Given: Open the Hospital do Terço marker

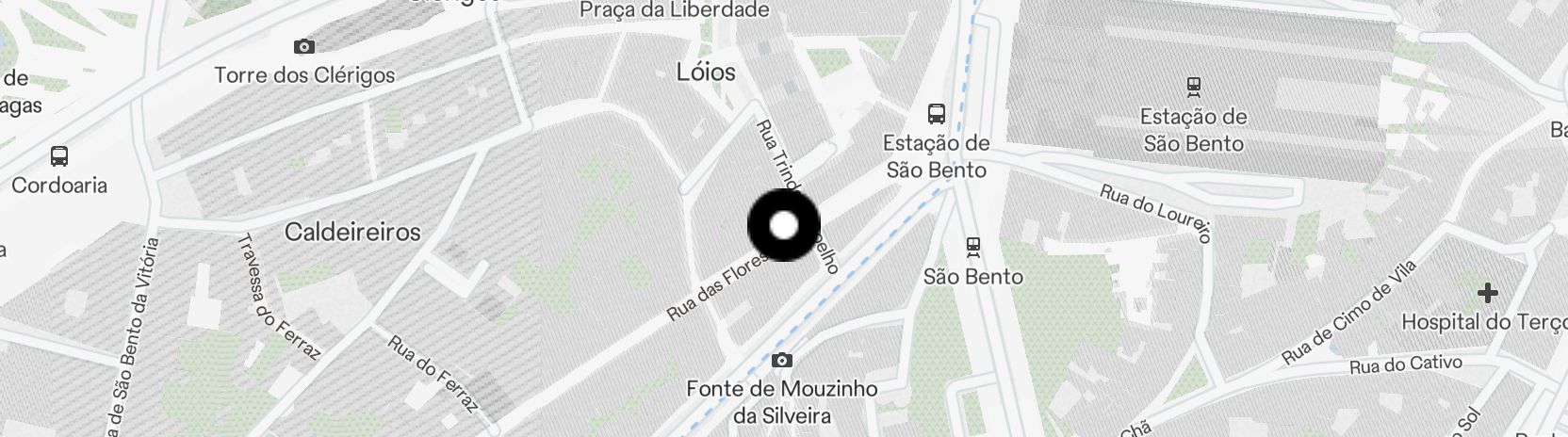Looking at the screenshot, I should (1487, 294).
